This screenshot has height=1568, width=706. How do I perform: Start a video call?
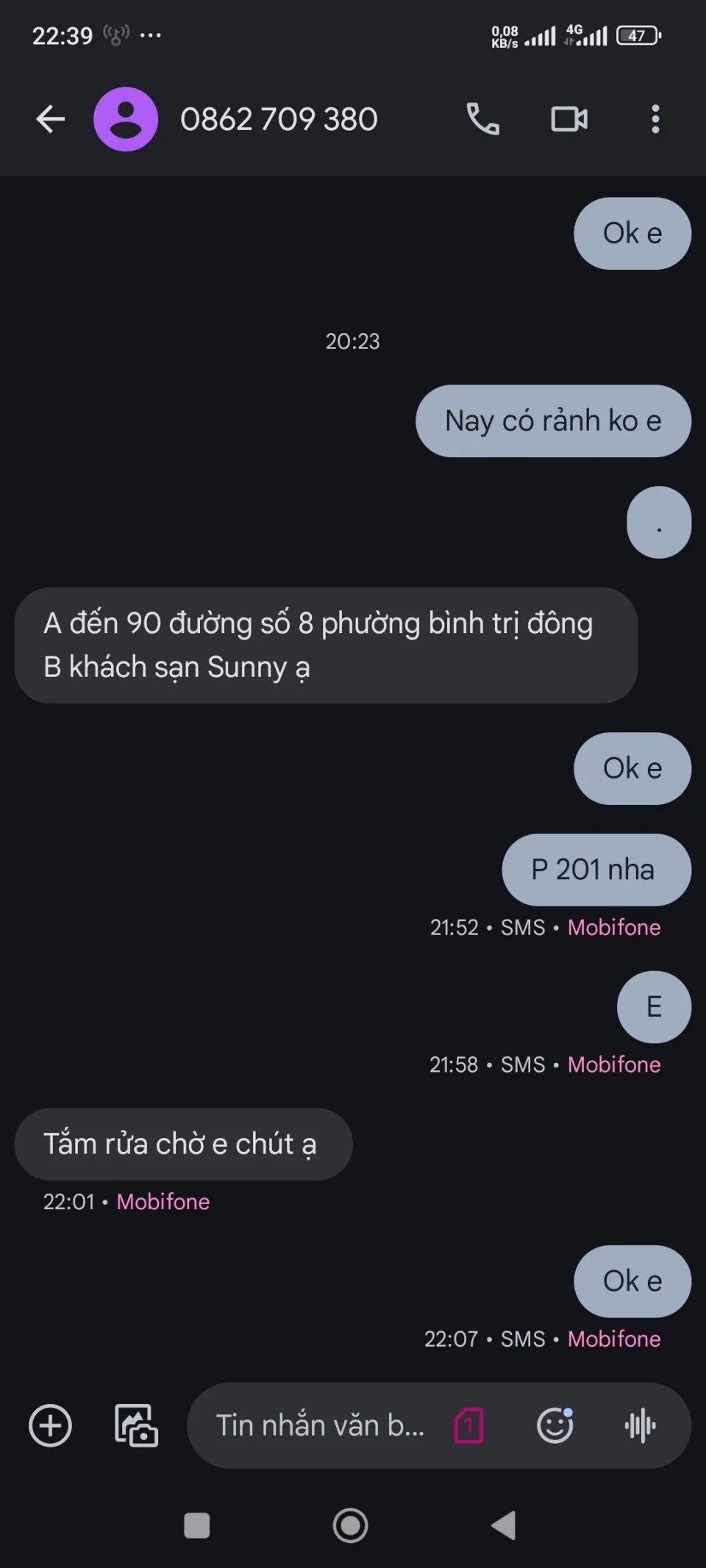click(569, 119)
